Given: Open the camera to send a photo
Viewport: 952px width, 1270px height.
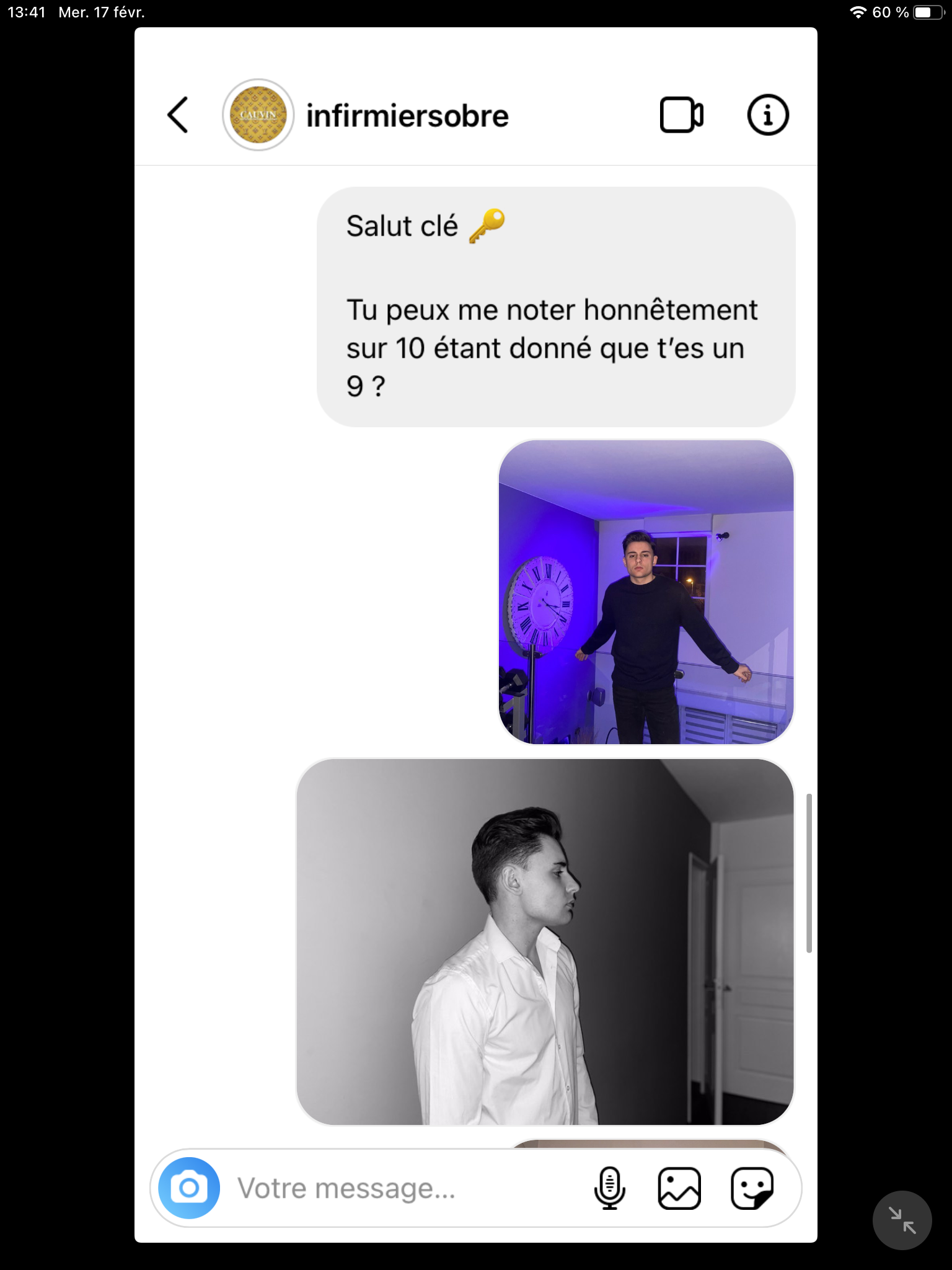Looking at the screenshot, I should tap(189, 1188).
